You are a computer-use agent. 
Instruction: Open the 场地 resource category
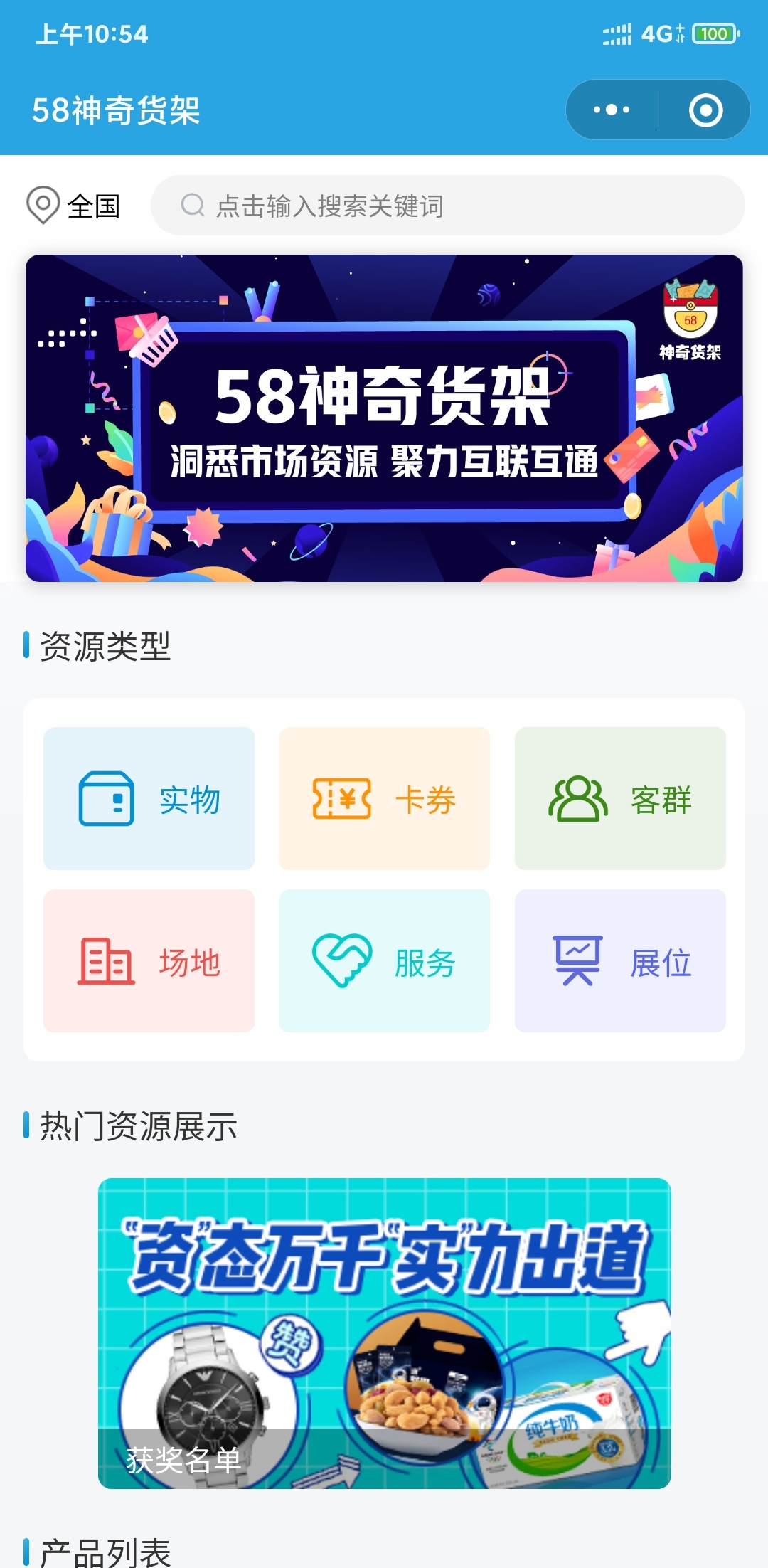[149, 960]
